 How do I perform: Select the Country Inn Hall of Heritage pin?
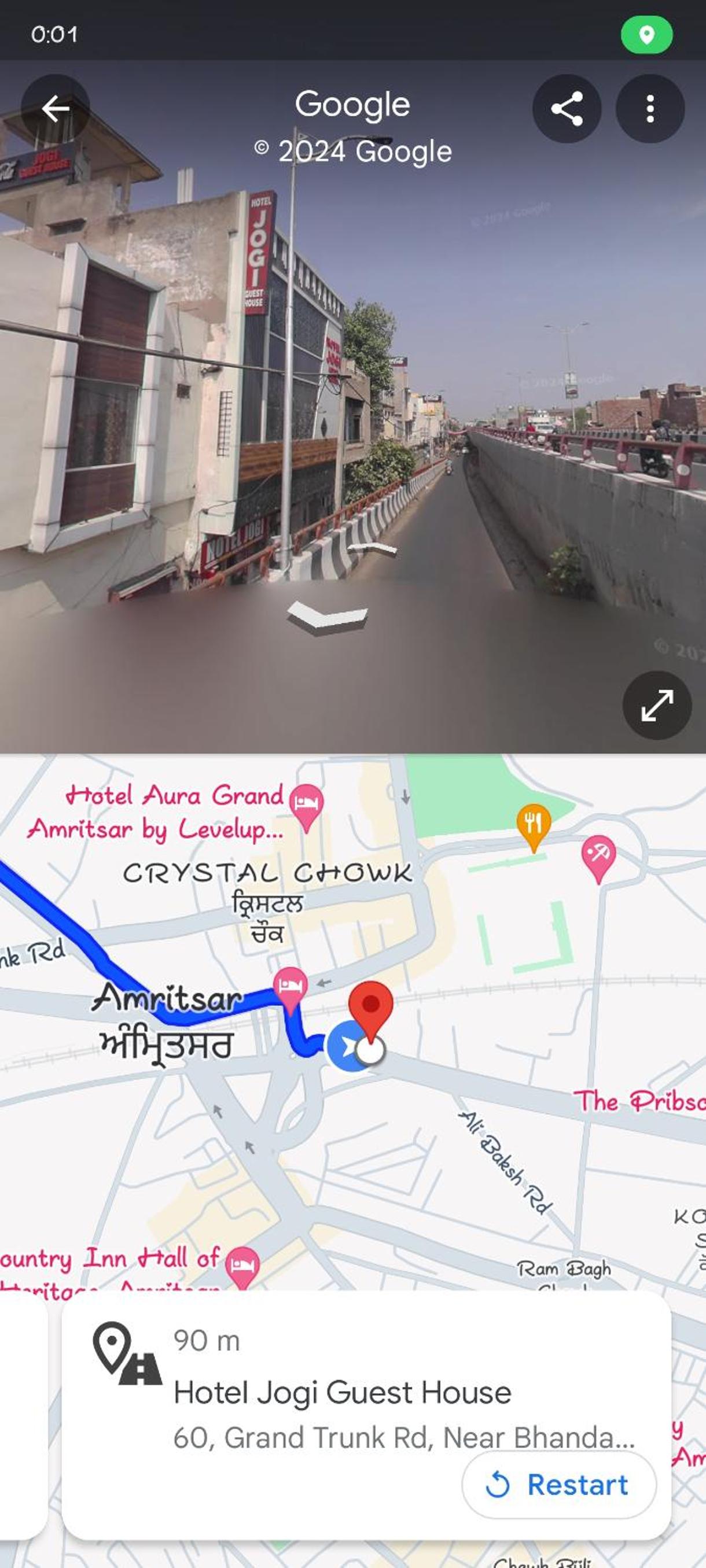pos(242,1265)
